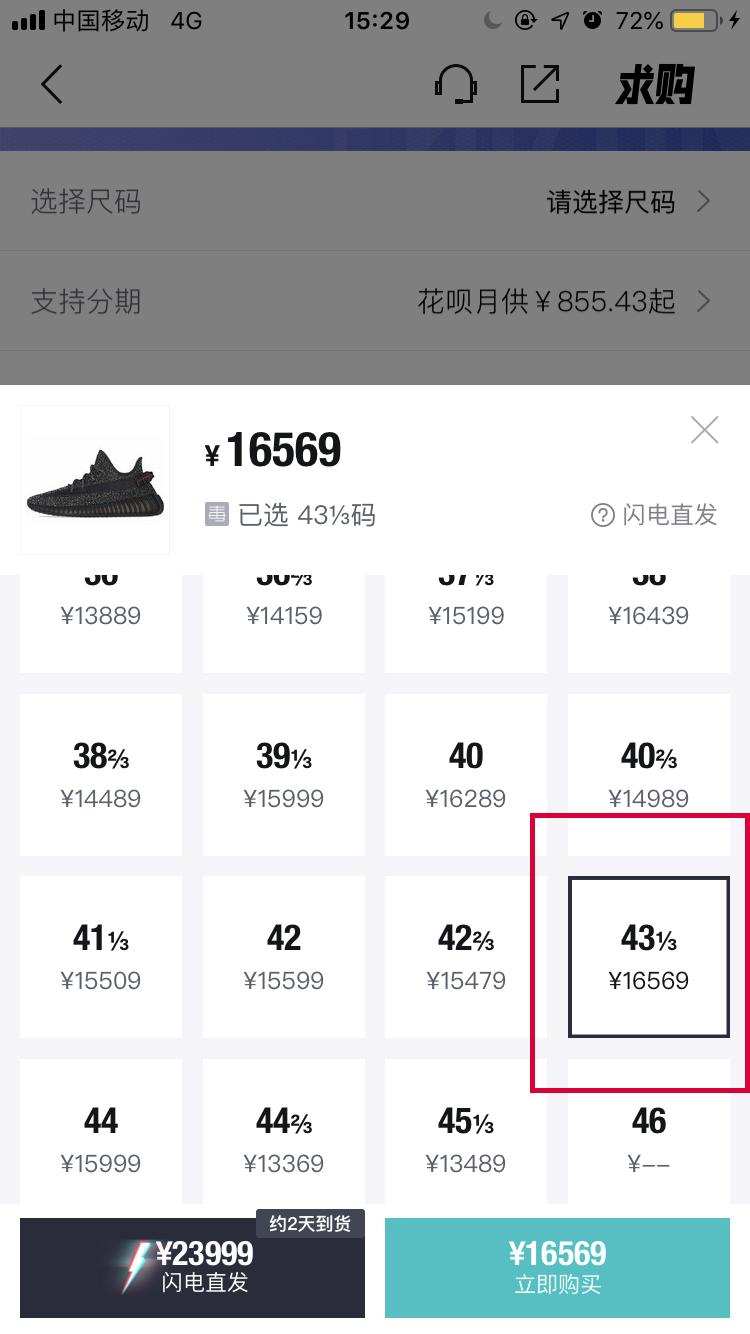The image size is (750, 1334).
Task: Tap the question mark next to 闪电直发
Action: coord(601,513)
